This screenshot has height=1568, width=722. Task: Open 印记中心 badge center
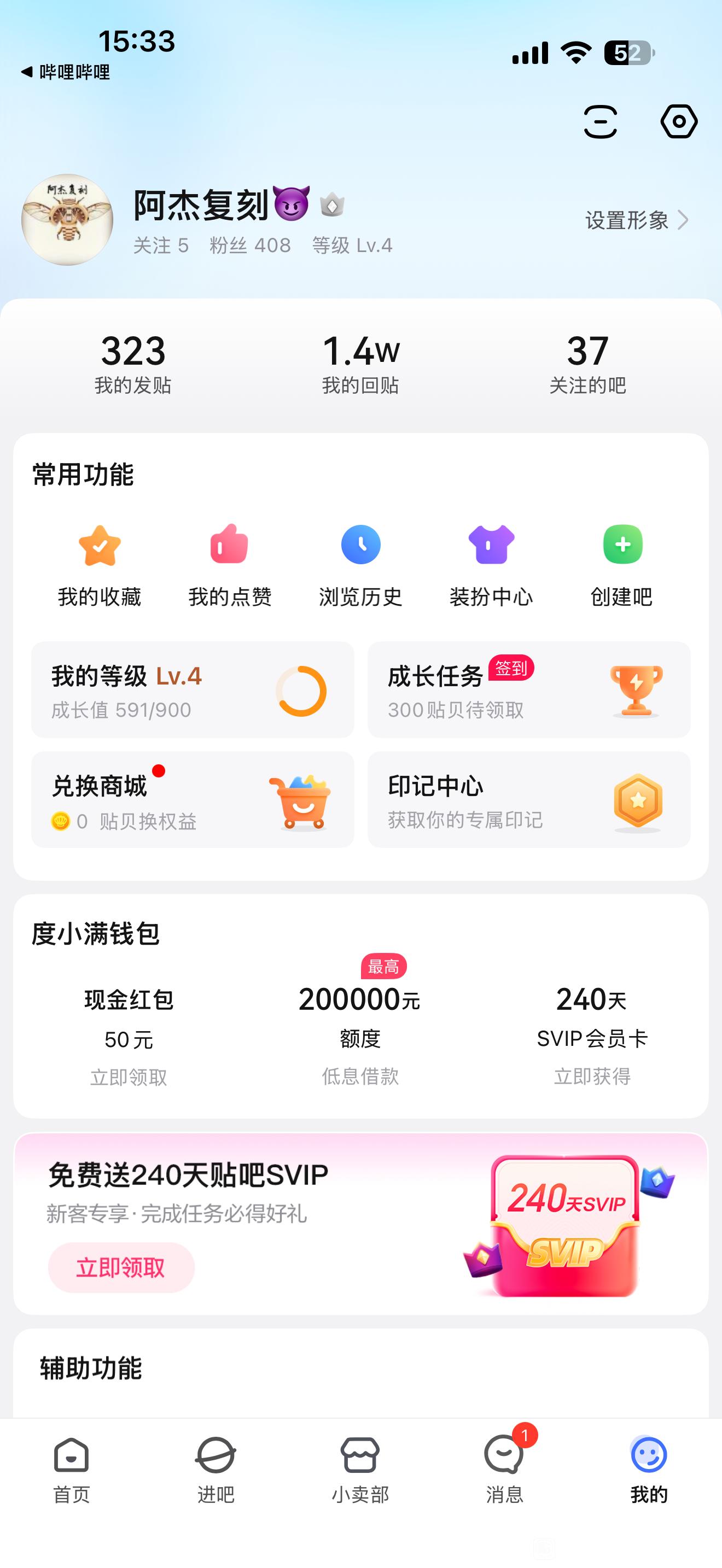click(x=528, y=800)
